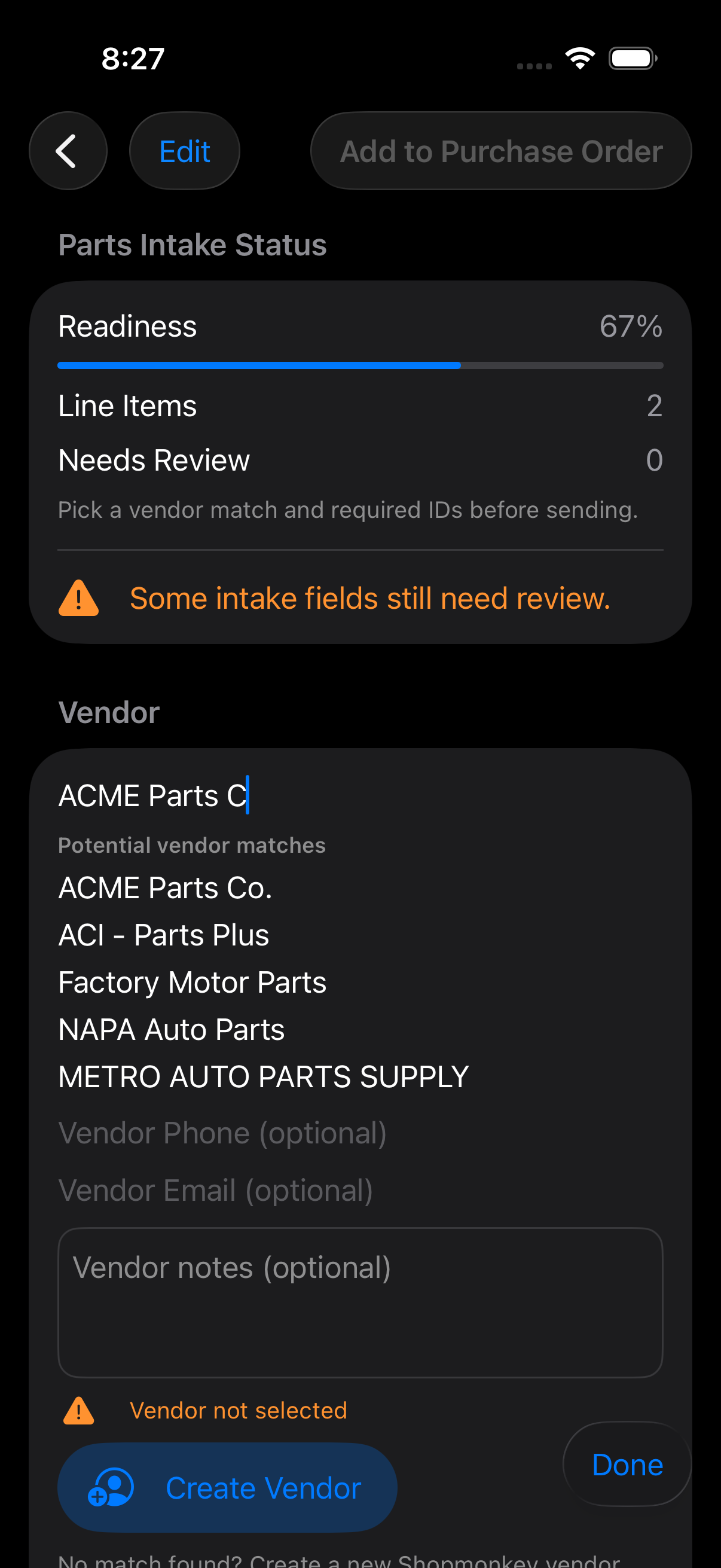Image resolution: width=721 pixels, height=1568 pixels.
Task: Tap the Vendor Email field
Action: (x=216, y=1189)
